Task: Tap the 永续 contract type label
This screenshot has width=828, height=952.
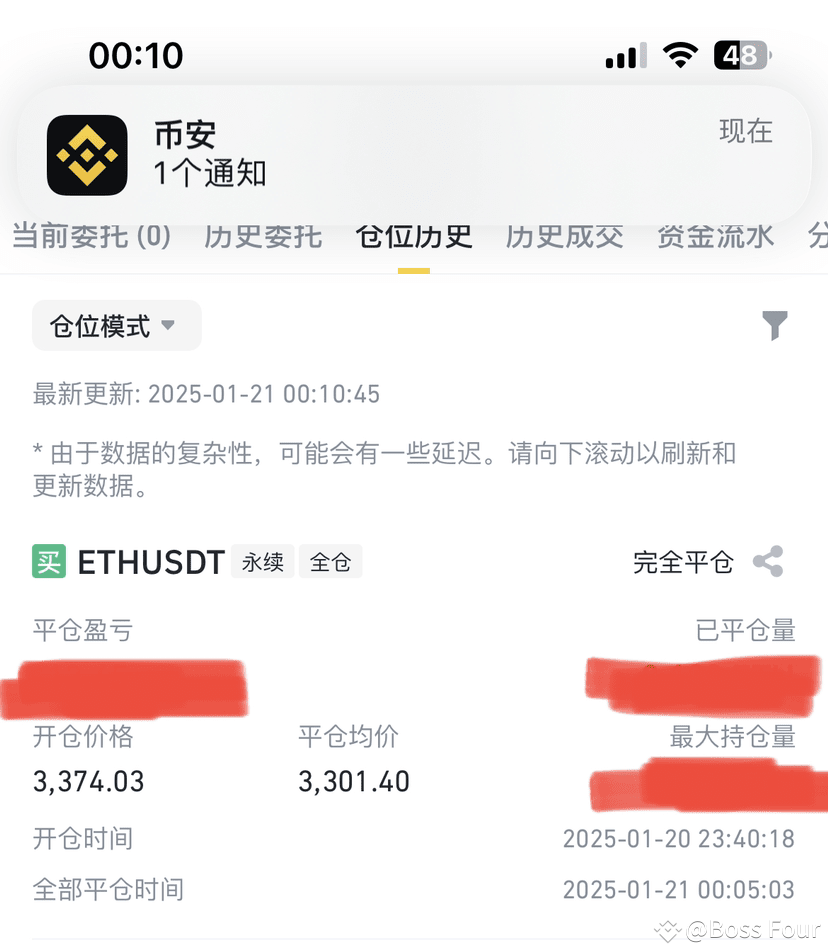Action: (262, 562)
